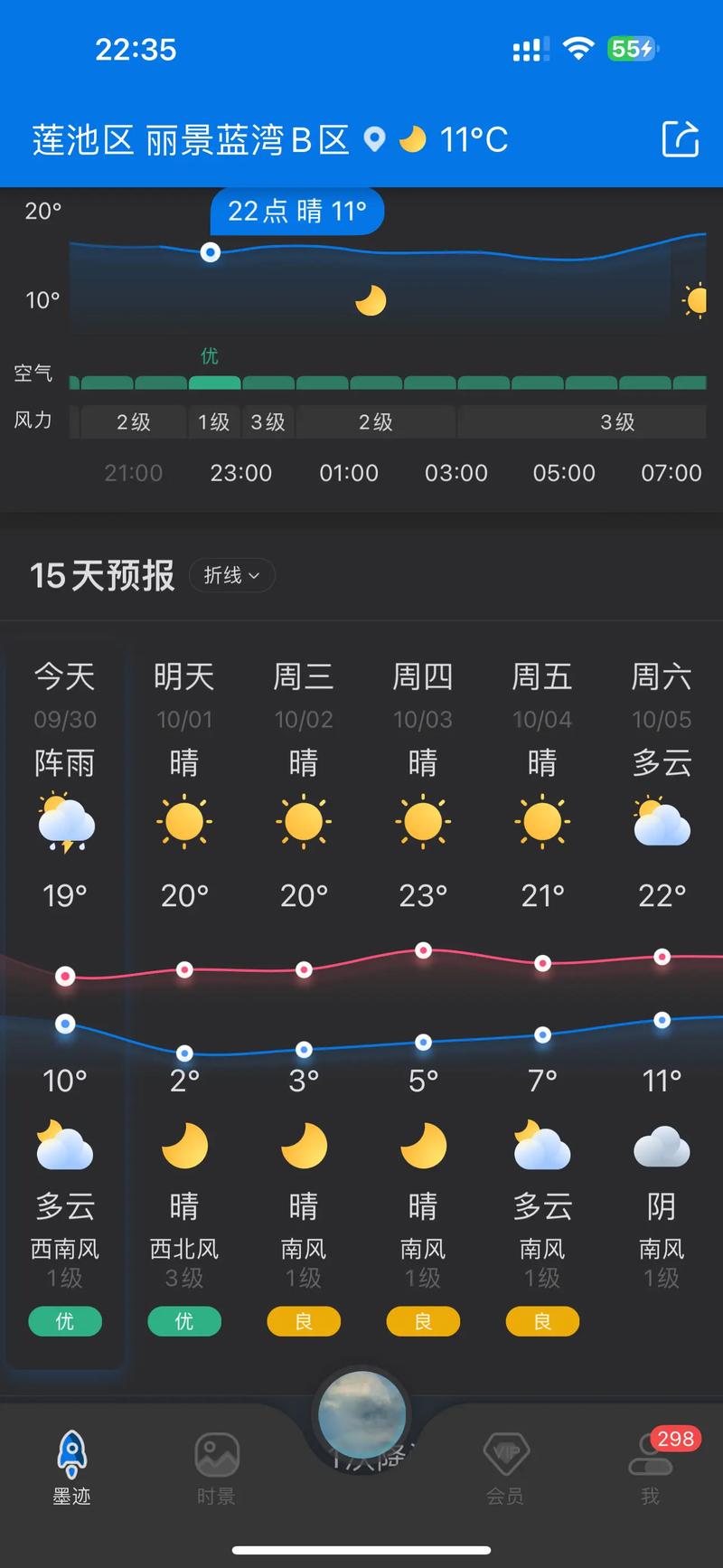The image size is (723, 1568).
Task: Tap the location pin icon next to district name
Action: (374, 140)
